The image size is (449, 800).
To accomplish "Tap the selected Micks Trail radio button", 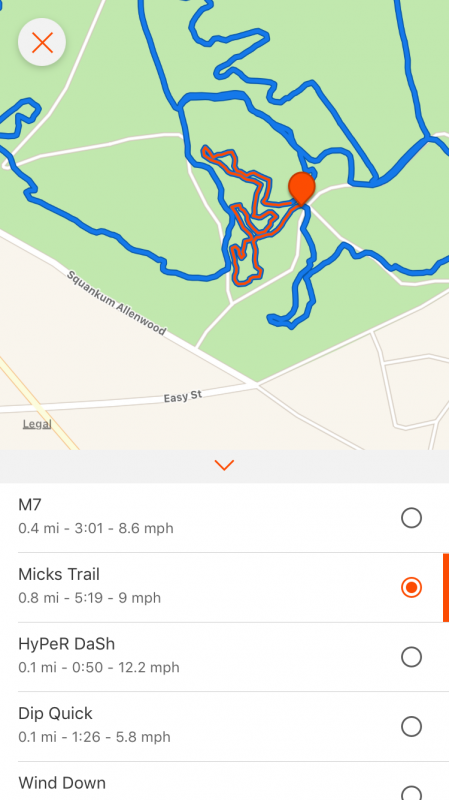I will pyautogui.click(x=411, y=587).
